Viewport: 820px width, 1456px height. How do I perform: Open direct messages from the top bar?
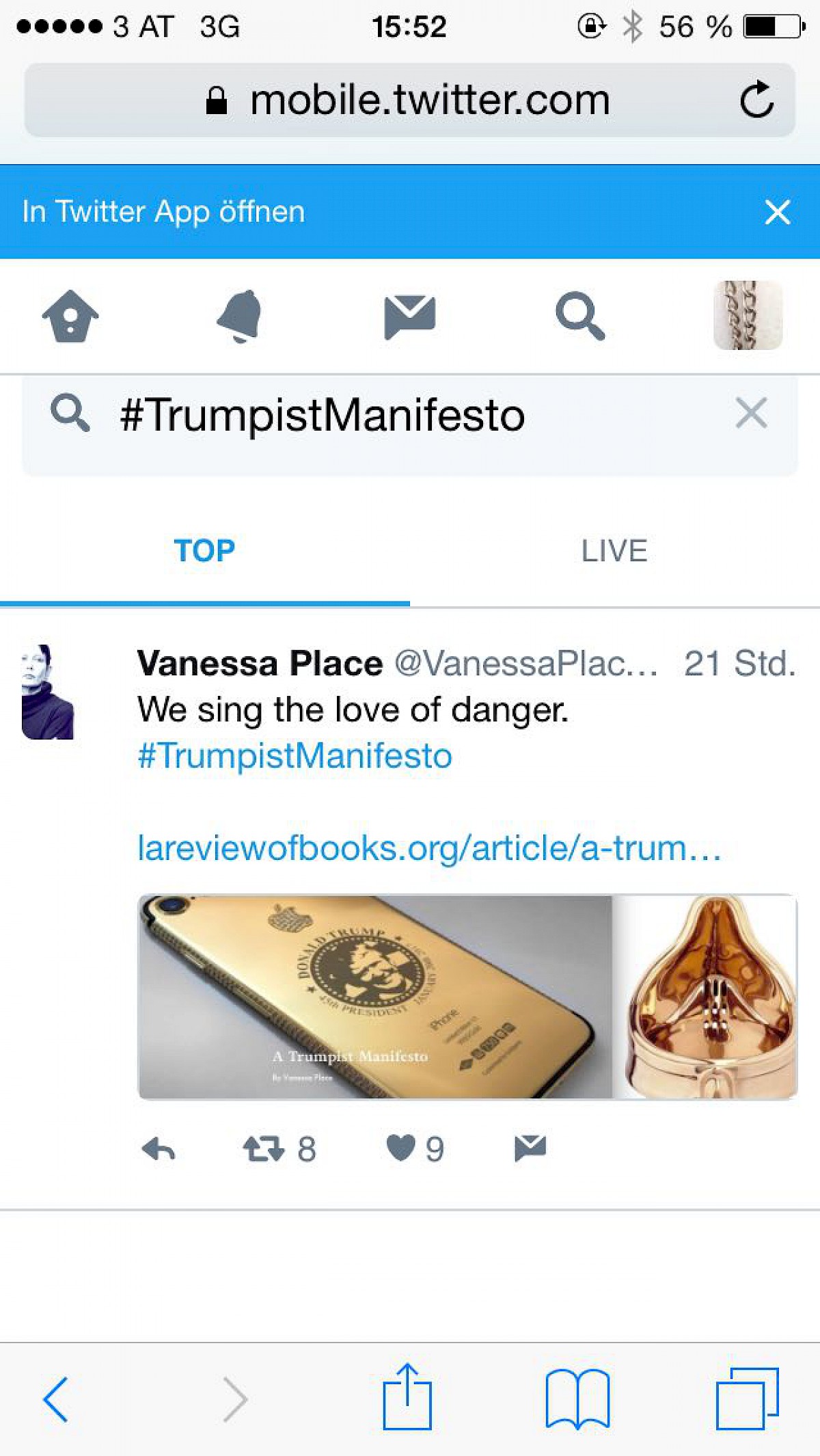tap(409, 316)
